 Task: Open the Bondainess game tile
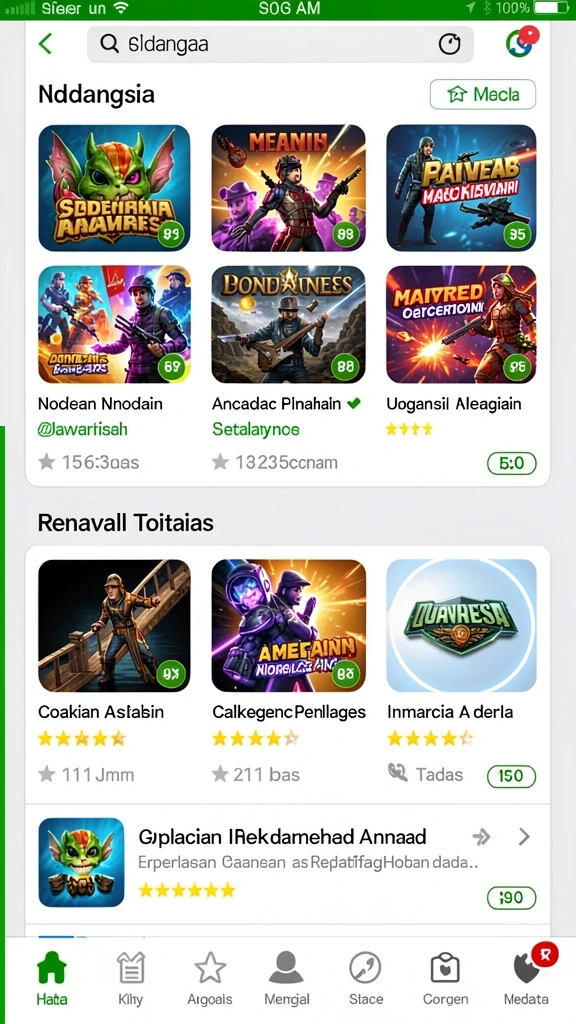point(288,324)
